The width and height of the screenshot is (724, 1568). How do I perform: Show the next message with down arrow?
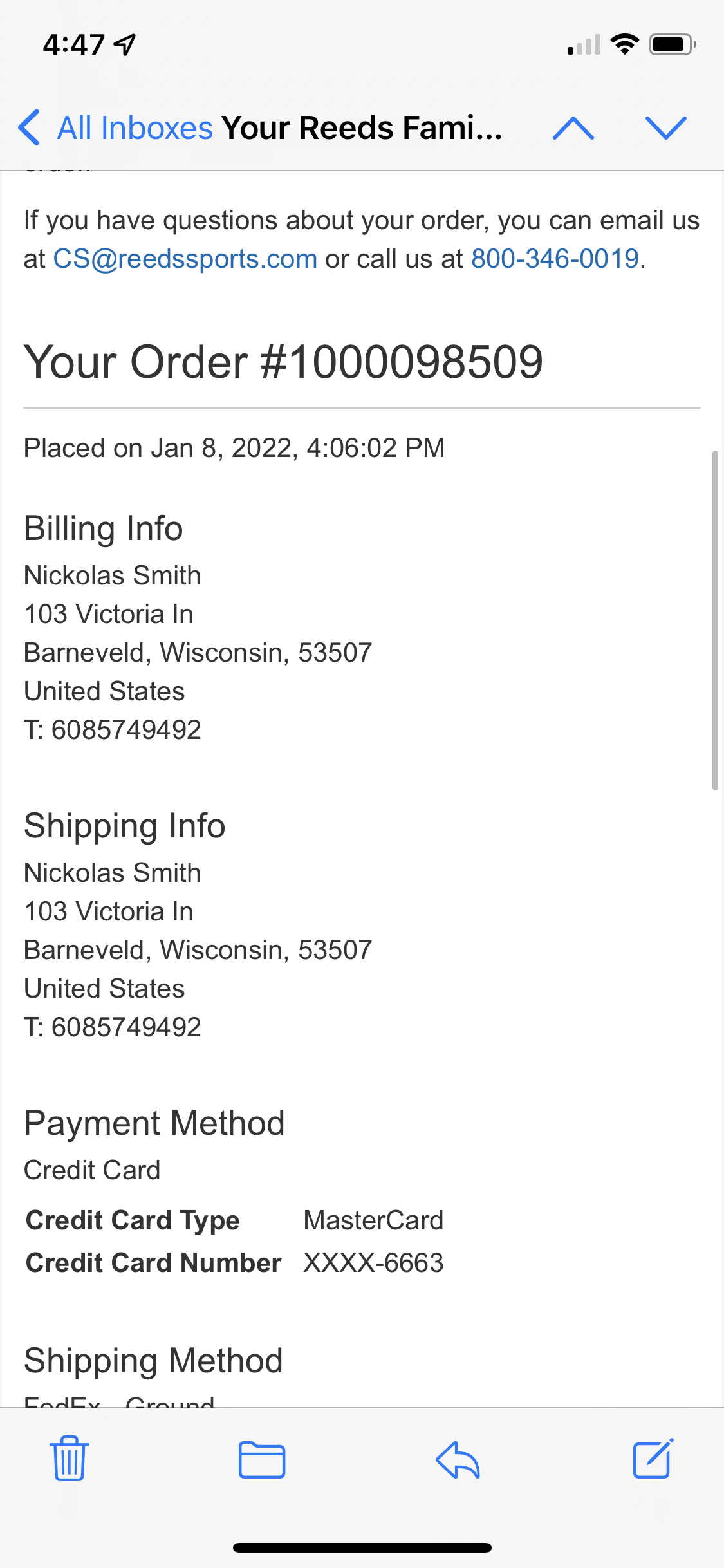click(666, 128)
